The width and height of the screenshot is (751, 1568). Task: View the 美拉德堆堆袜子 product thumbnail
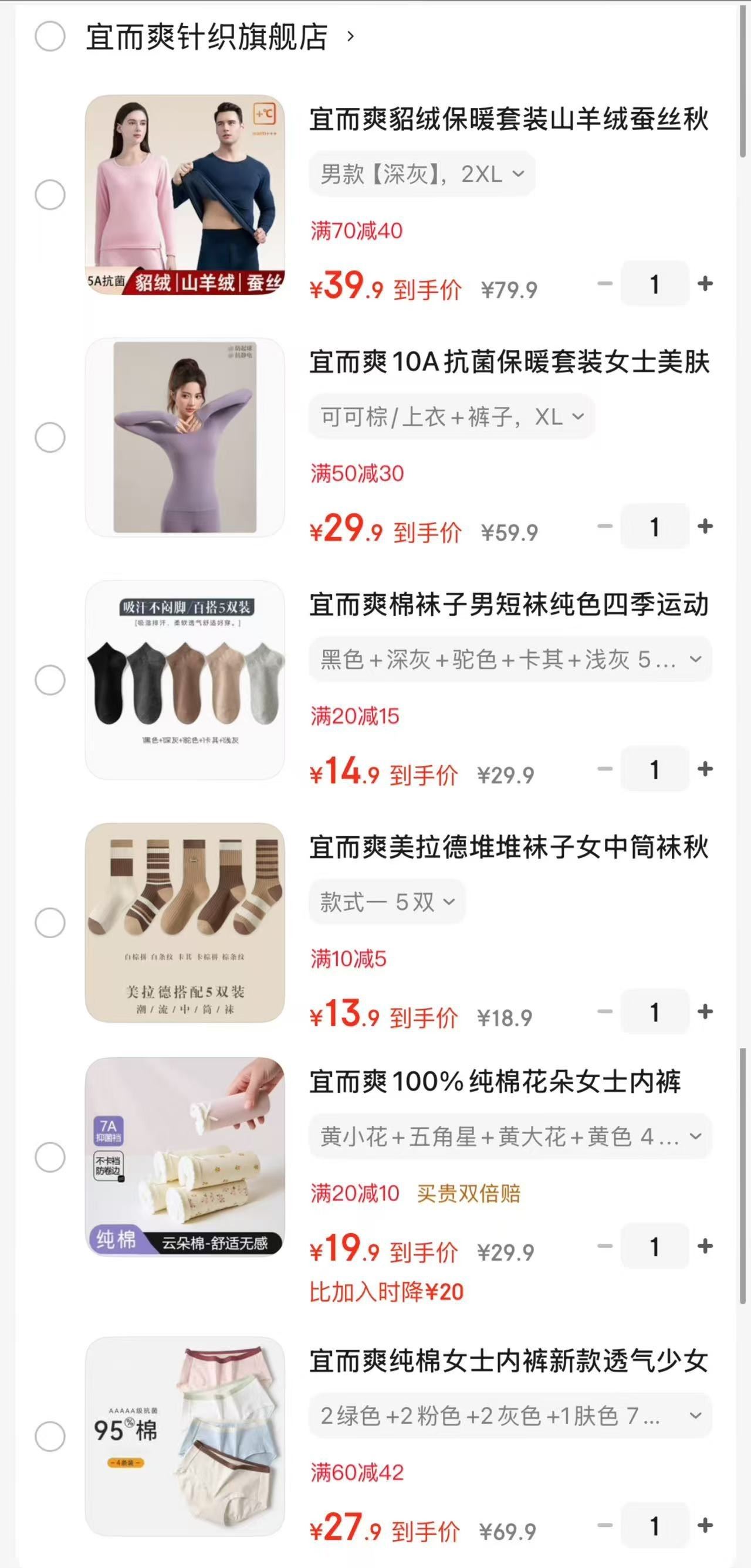pos(185,923)
